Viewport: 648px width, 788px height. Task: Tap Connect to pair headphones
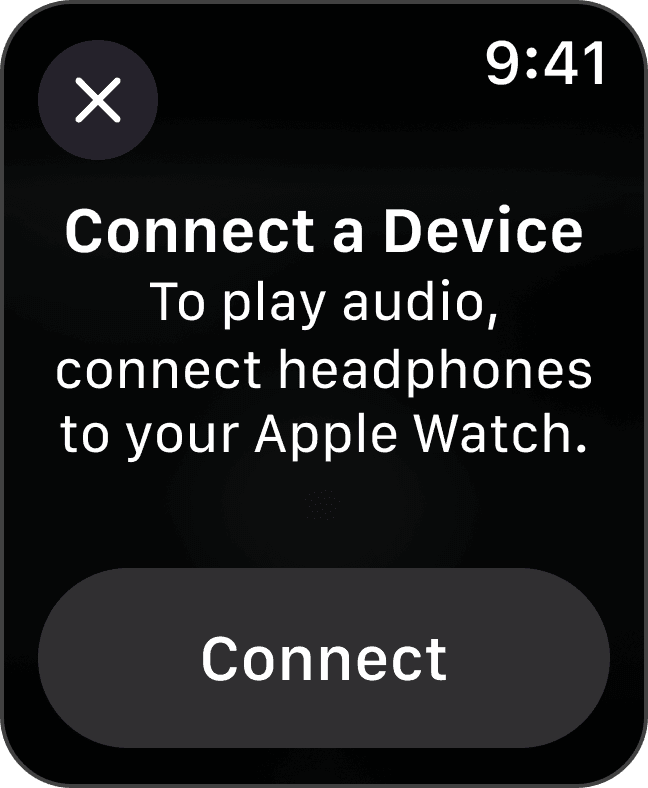click(x=324, y=658)
